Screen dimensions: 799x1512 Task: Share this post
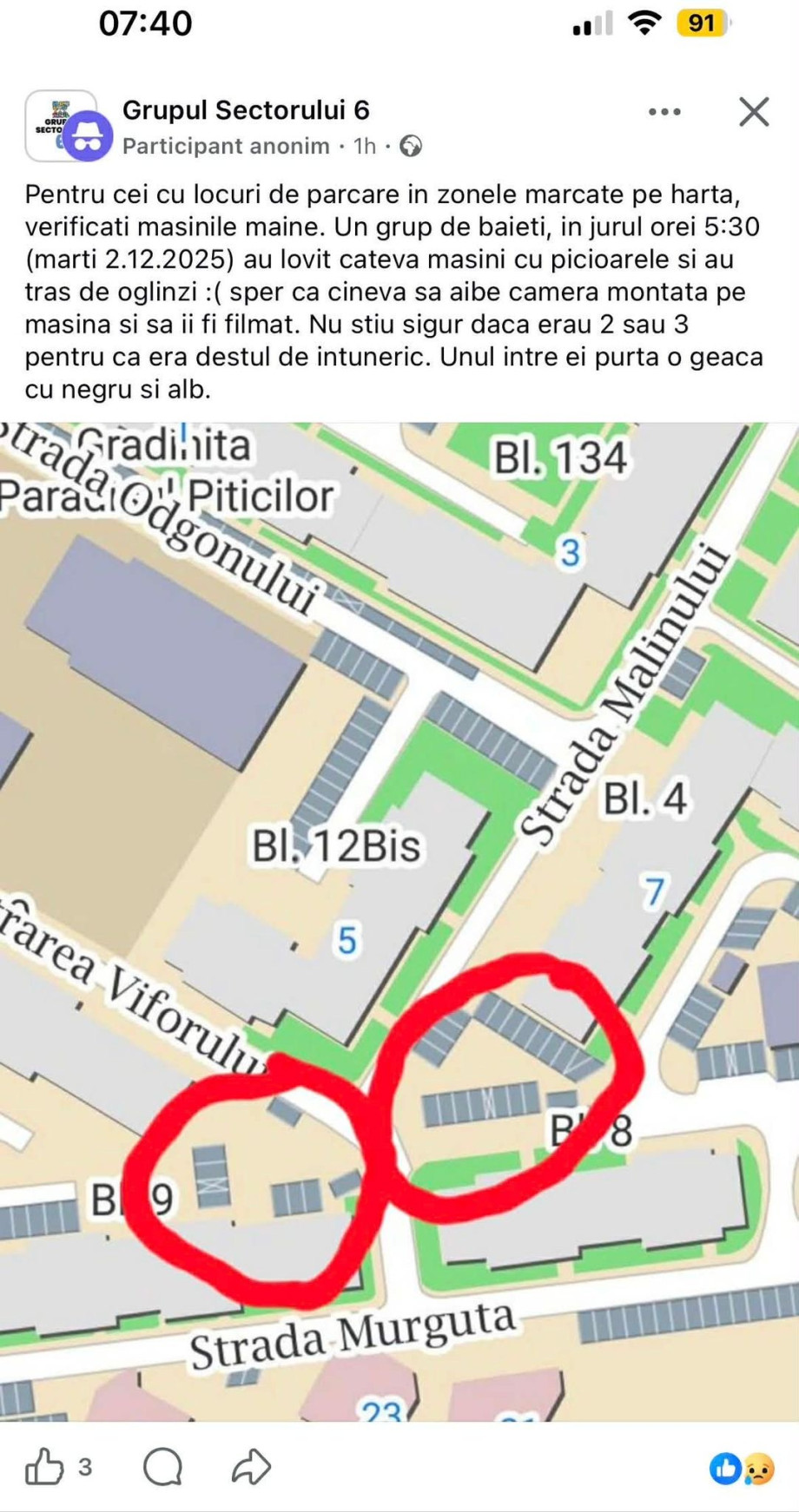pos(252,1468)
